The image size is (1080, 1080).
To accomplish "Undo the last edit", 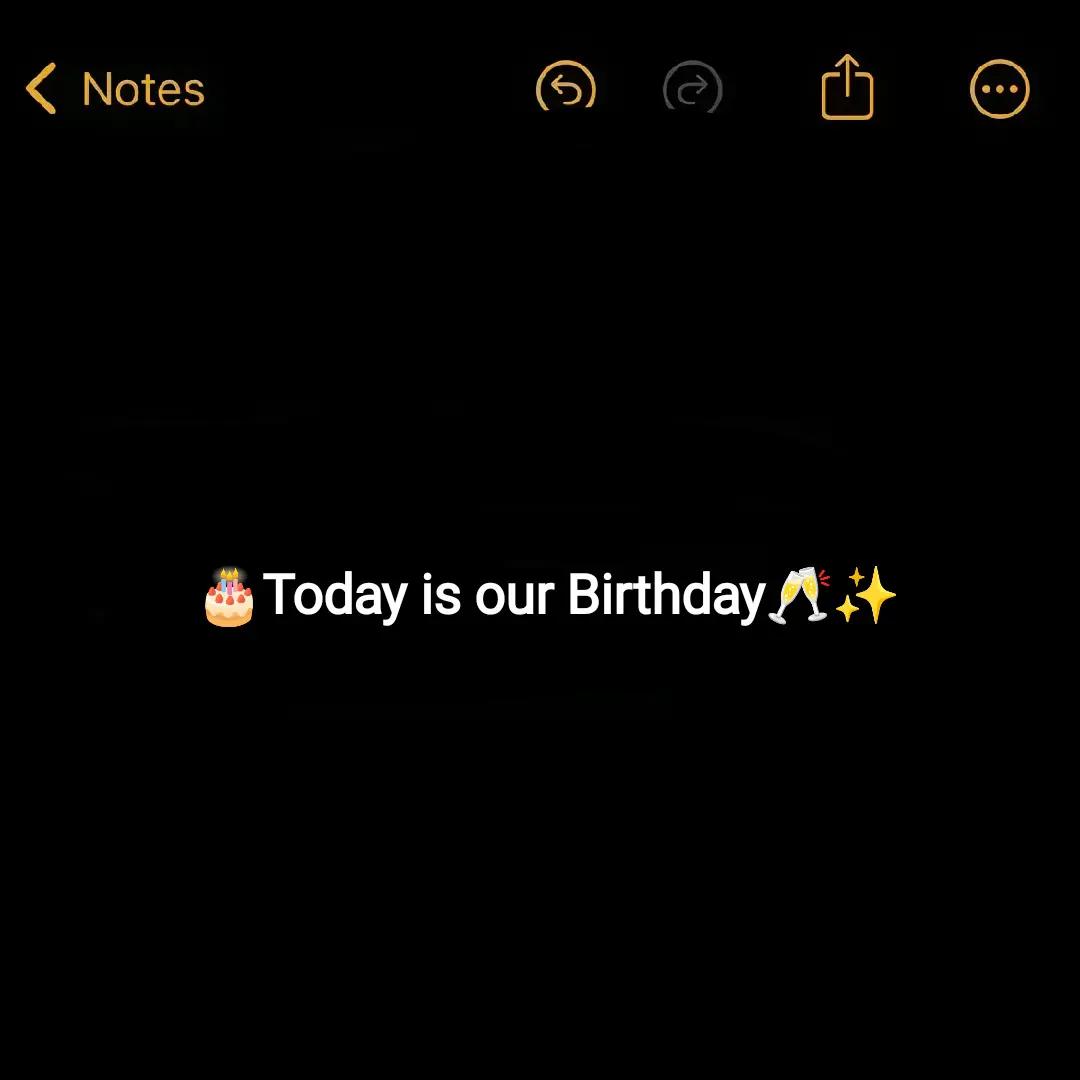I will pyautogui.click(x=566, y=89).
